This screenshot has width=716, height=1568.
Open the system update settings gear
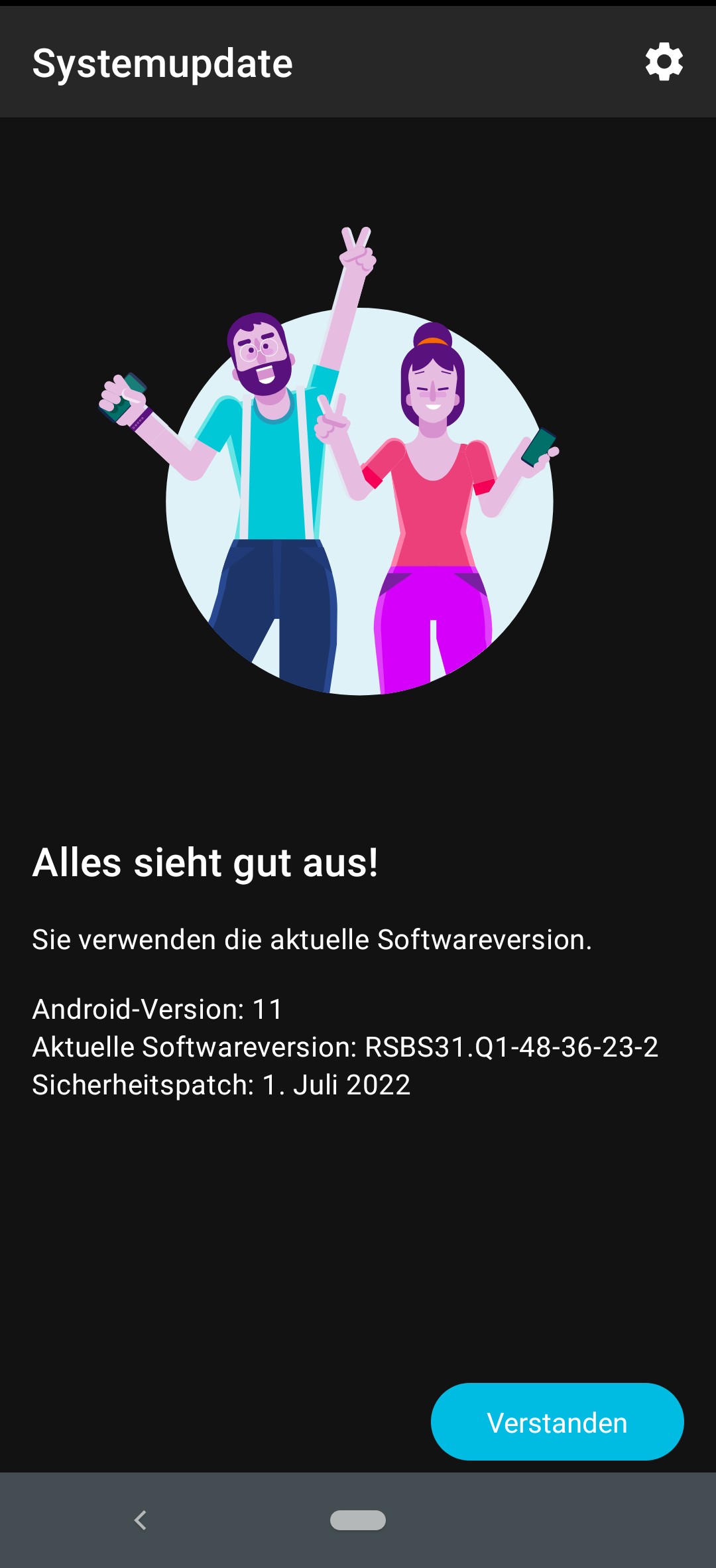point(664,62)
